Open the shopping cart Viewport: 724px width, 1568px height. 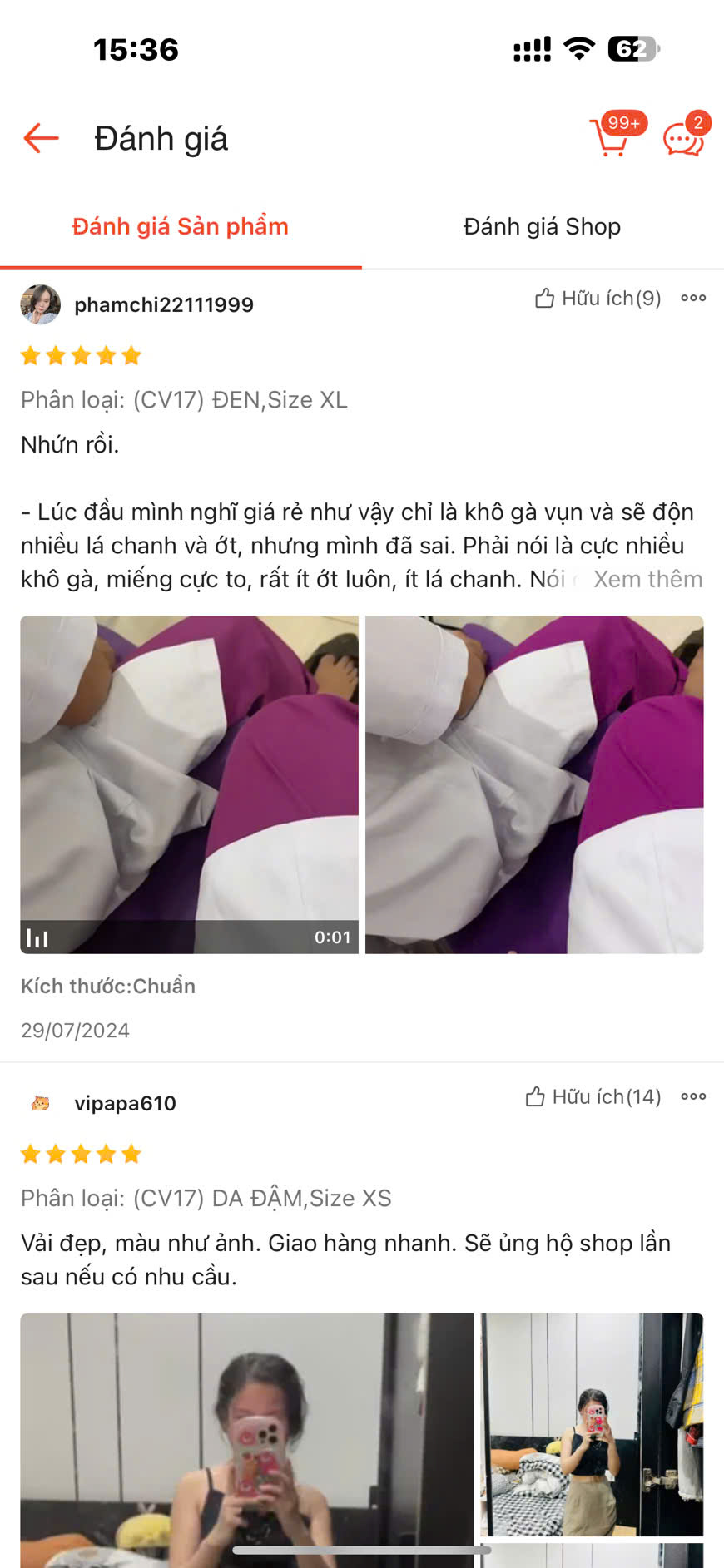[612, 138]
